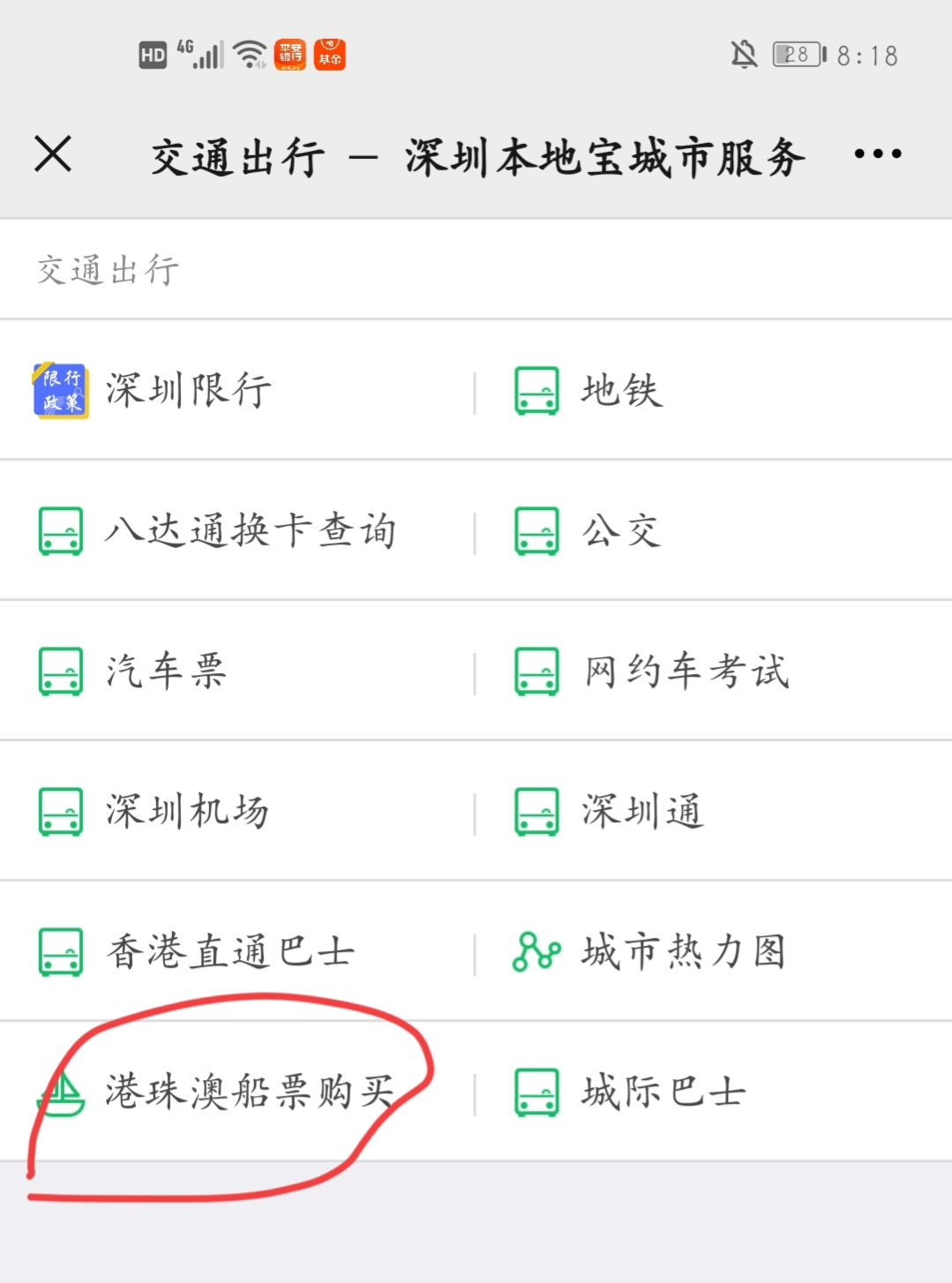This screenshot has height=1283, width=952.
Task: Select the 地铁 subway bus icon
Action: coord(536,388)
